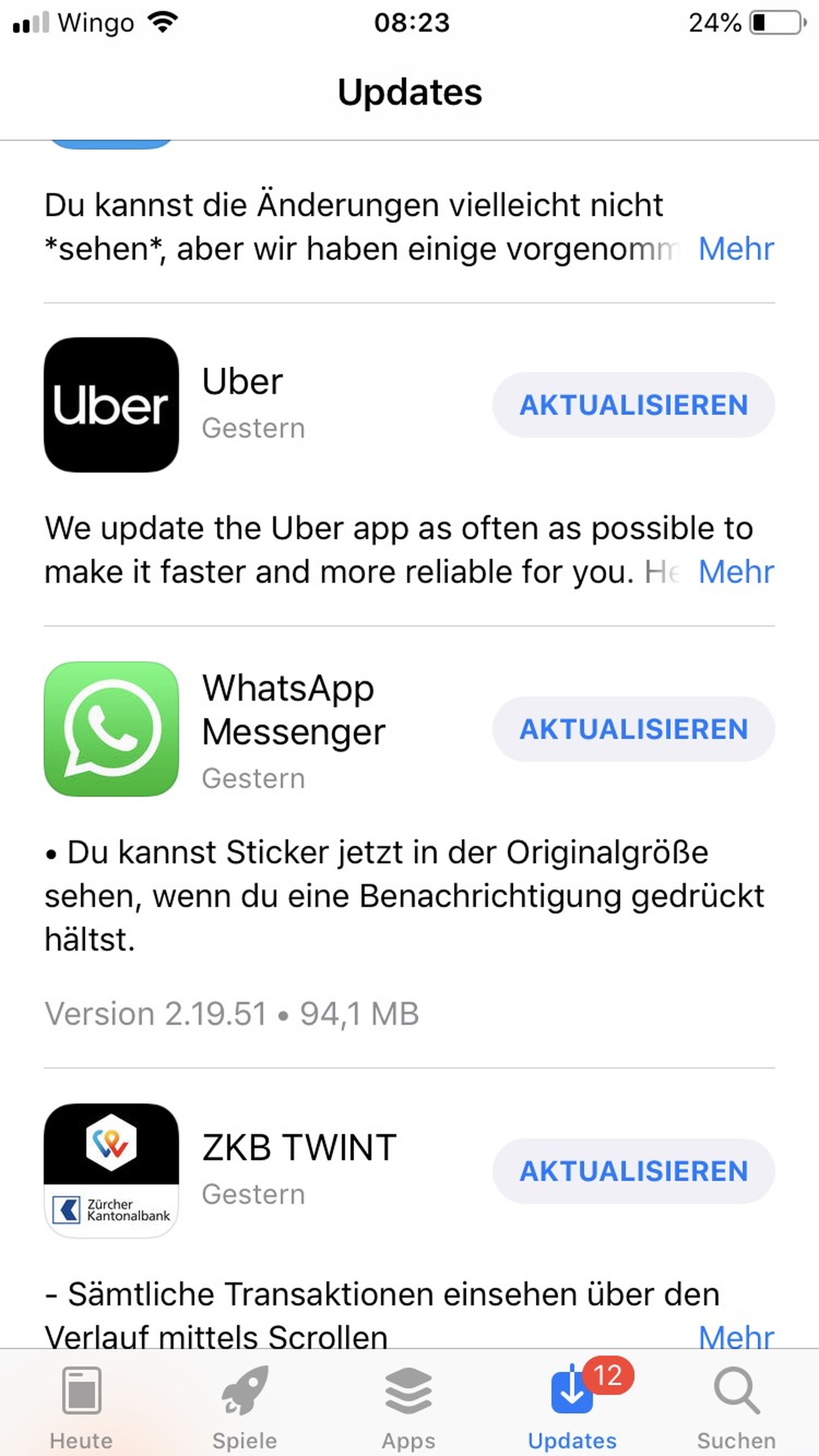Show more of the 'Du kannst die Änderungen' text
The height and width of the screenshot is (1456, 819).
point(735,249)
